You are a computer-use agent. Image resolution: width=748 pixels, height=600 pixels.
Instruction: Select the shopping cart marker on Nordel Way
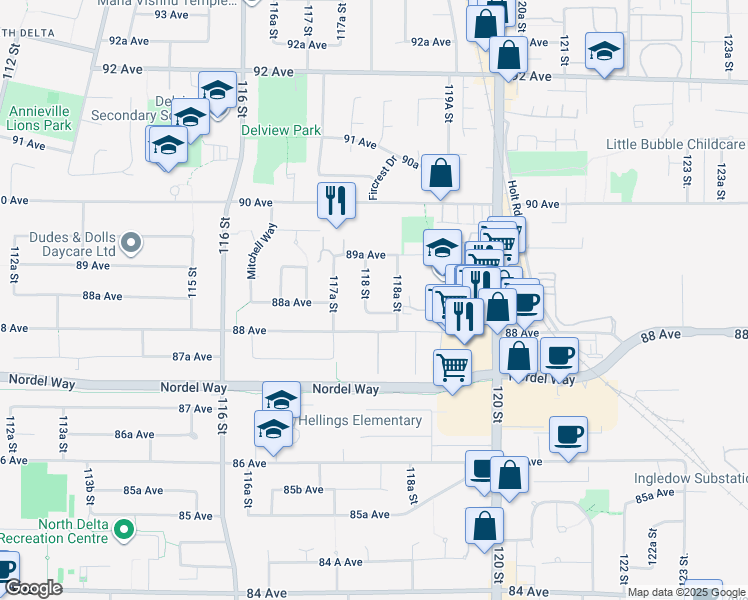point(454,367)
